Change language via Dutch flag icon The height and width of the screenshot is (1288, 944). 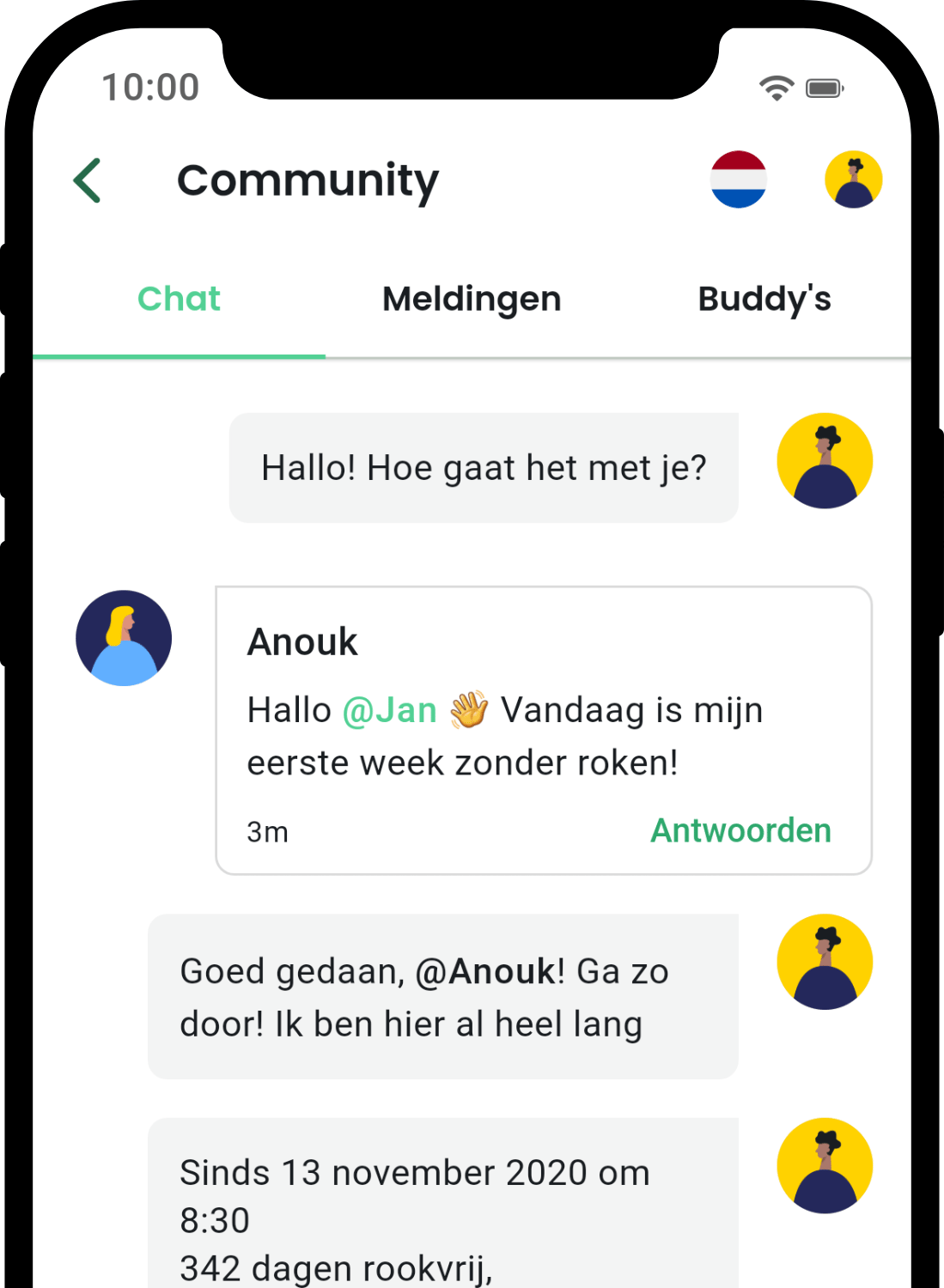click(738, 179)
